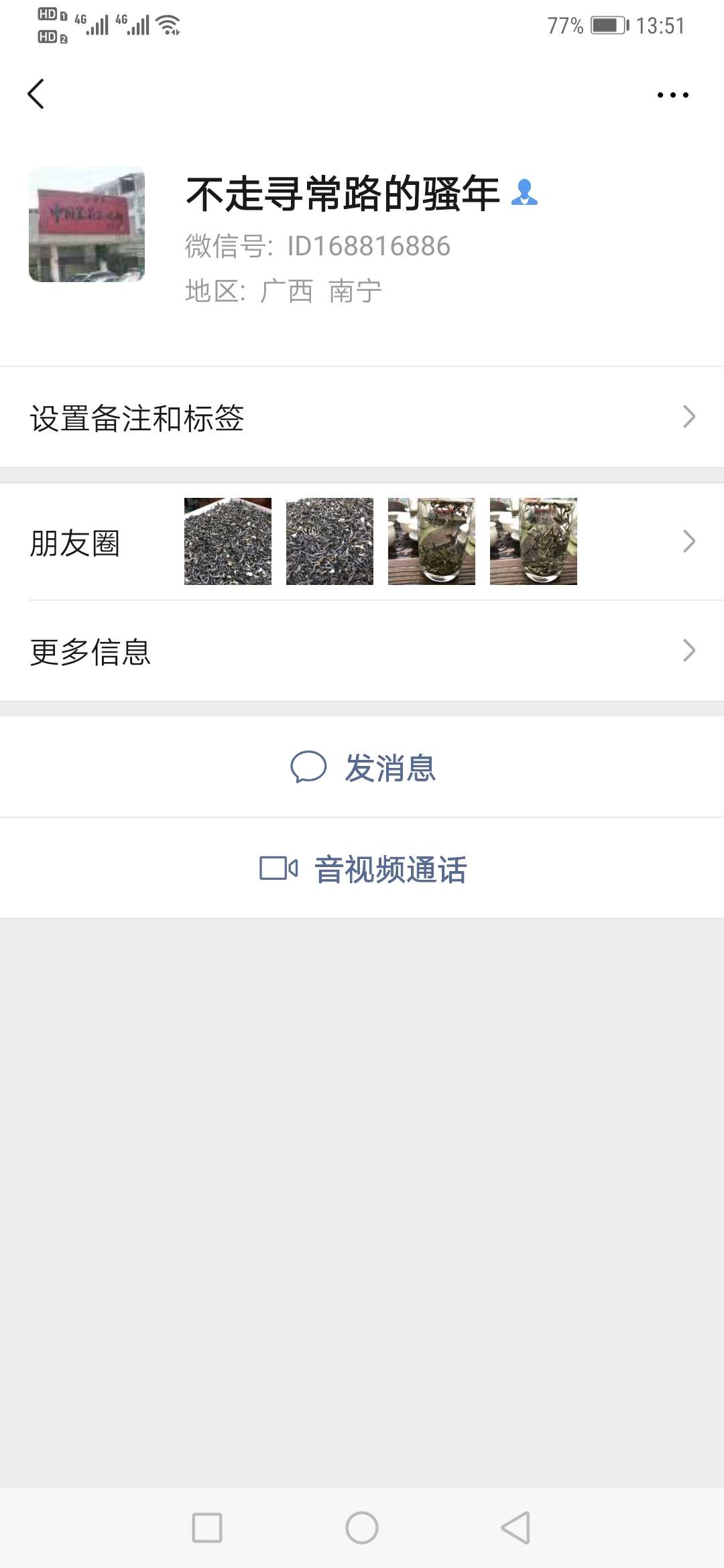Viewport: 724px width, 1568px height.
Task: Open the 朋友圈 moments row
Action: 362,541
